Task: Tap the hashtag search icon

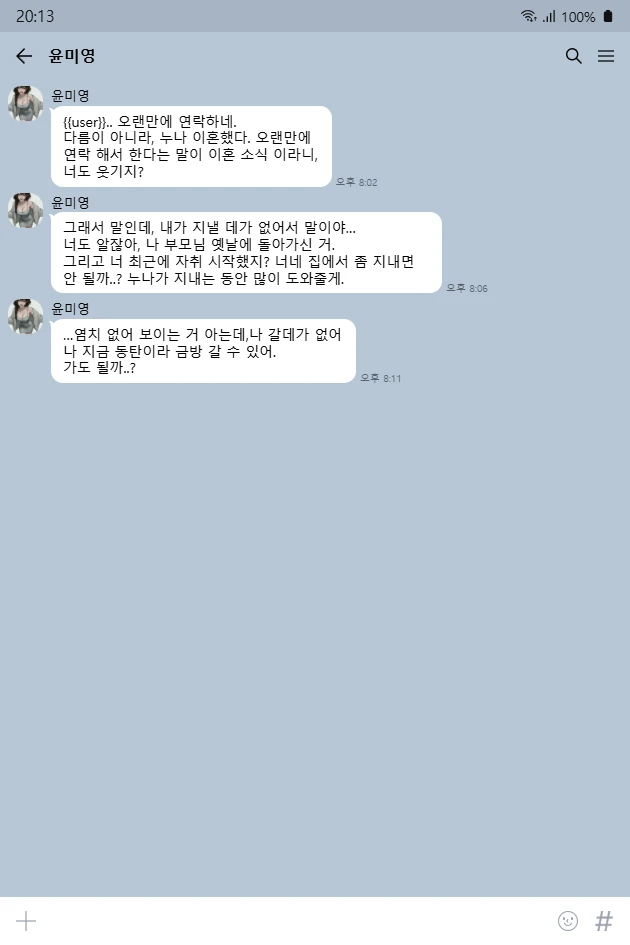Action: [604, 921]
